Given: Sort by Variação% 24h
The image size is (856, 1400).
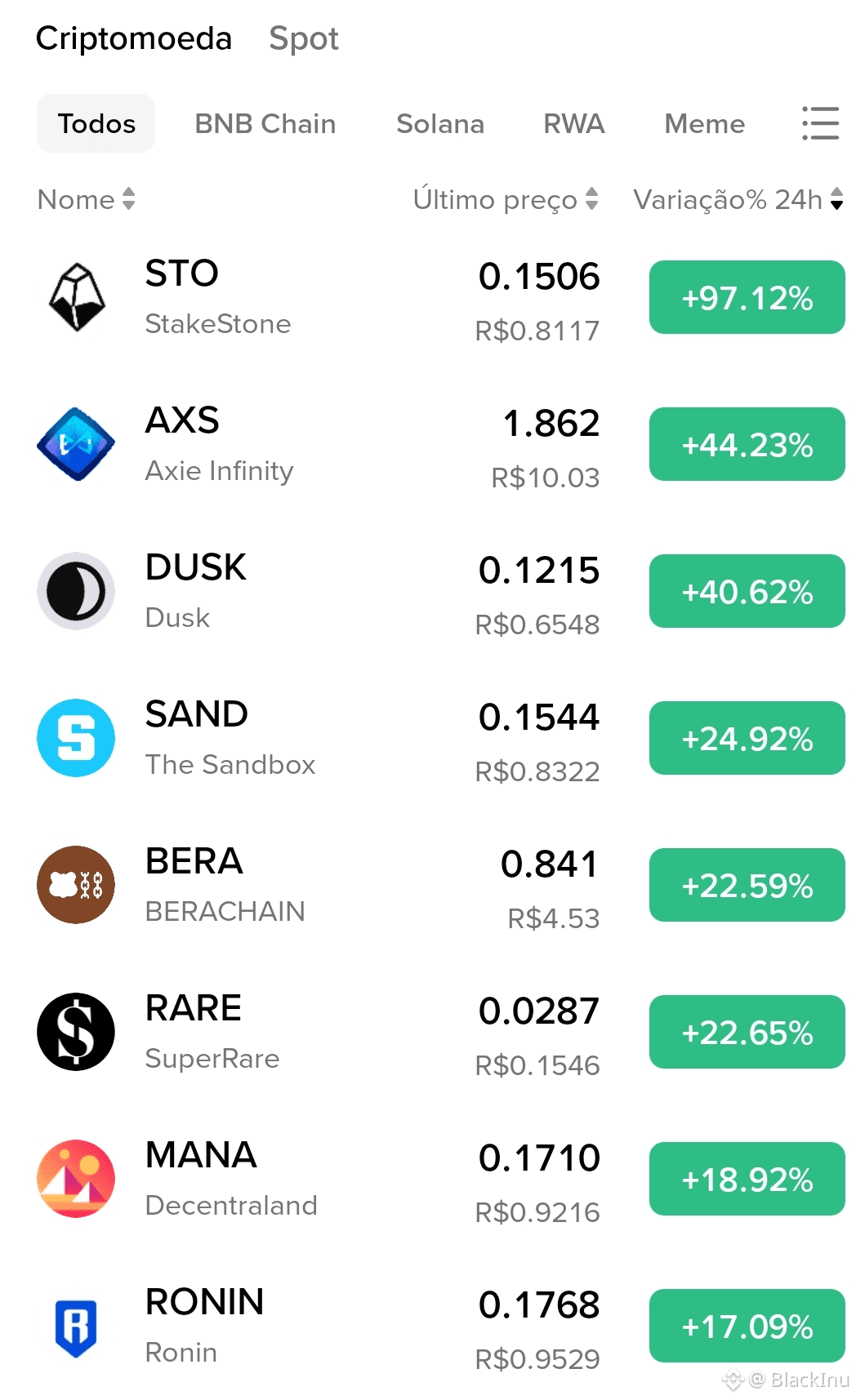Looking at the screenshot, I should (737, 199).
